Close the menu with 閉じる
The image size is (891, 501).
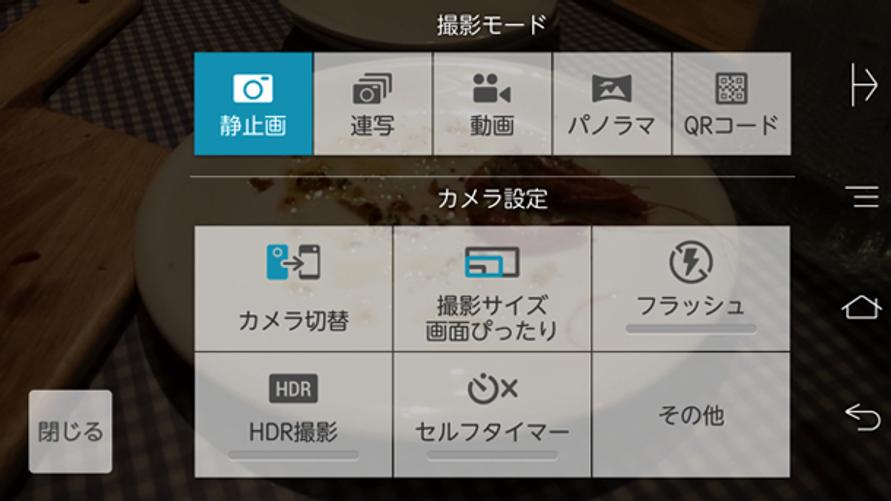pos(70,432)
